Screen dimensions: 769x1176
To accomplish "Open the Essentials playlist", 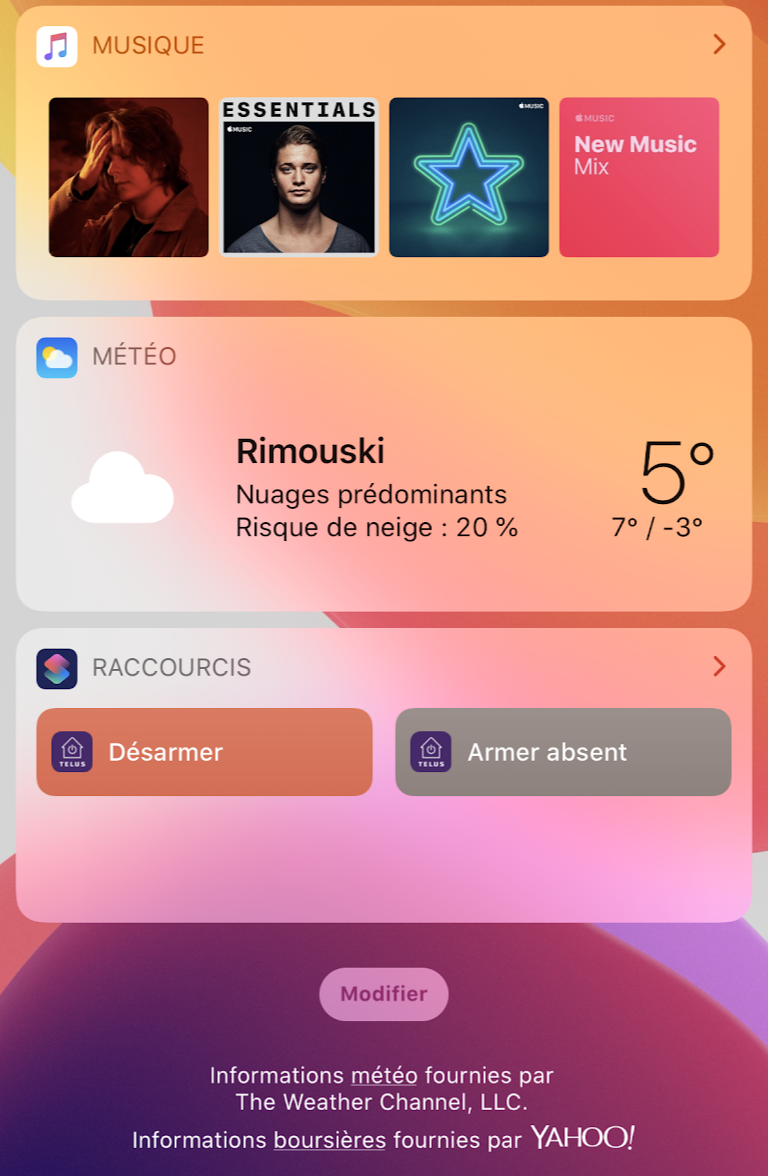I will (x=299, y=177).
